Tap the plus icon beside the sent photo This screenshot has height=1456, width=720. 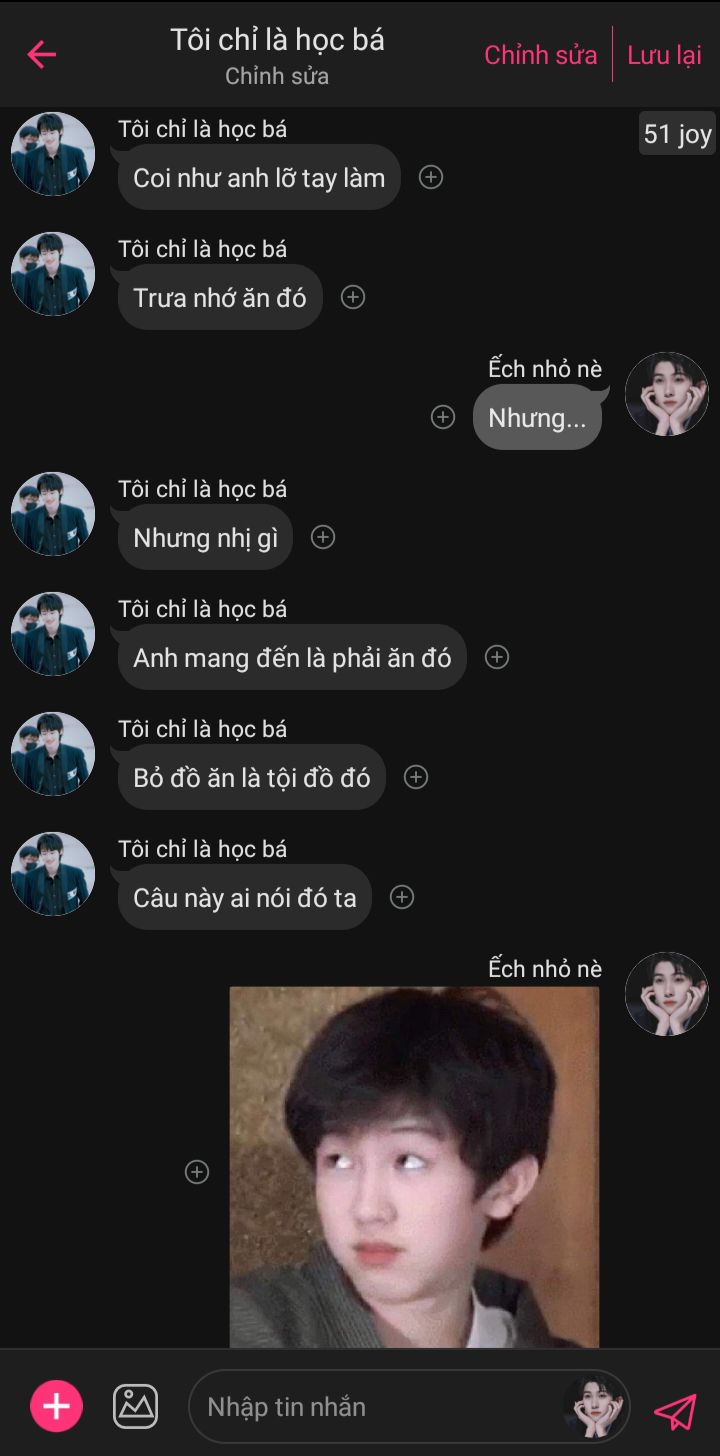198,1172
